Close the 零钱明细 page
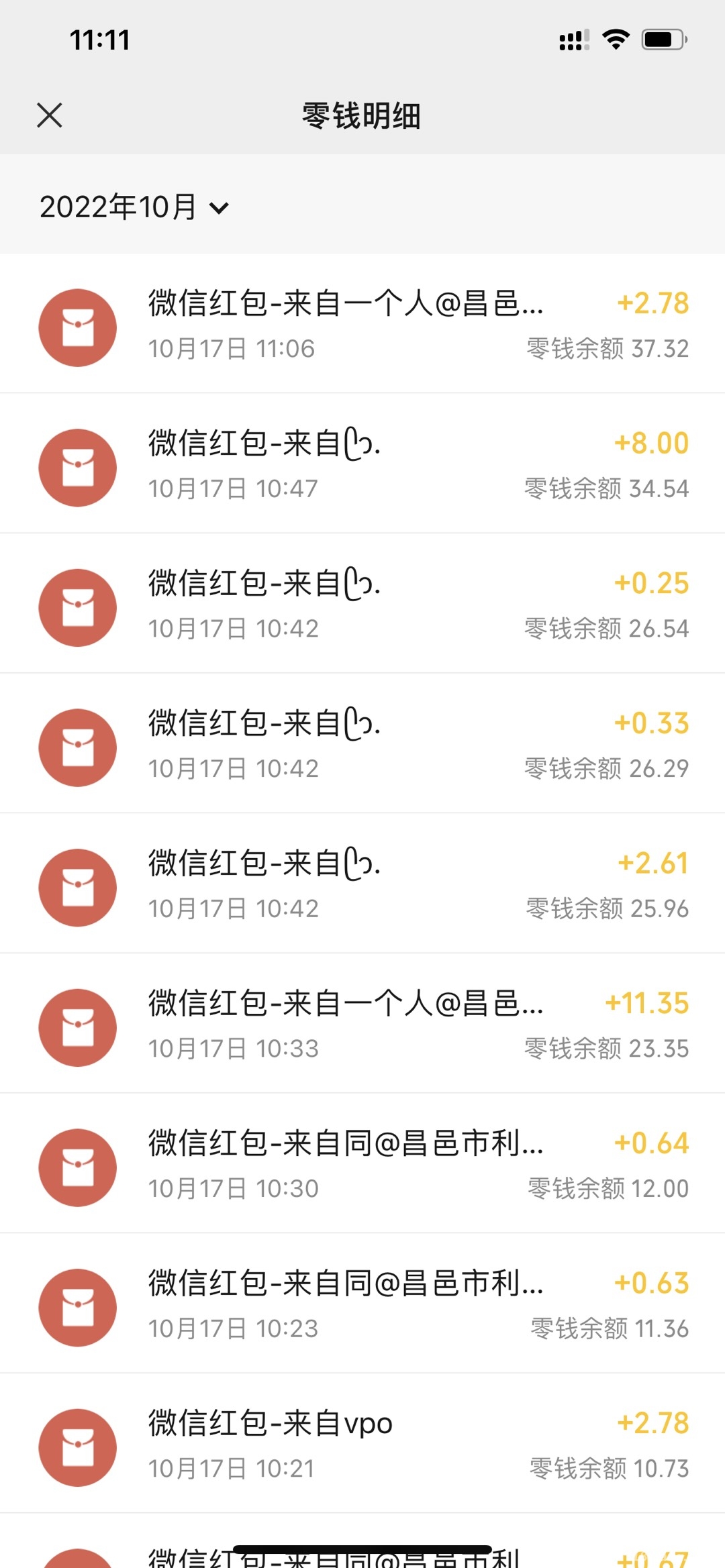Image resolution: width=725 pixels, height=1568 pixels. 50,115
